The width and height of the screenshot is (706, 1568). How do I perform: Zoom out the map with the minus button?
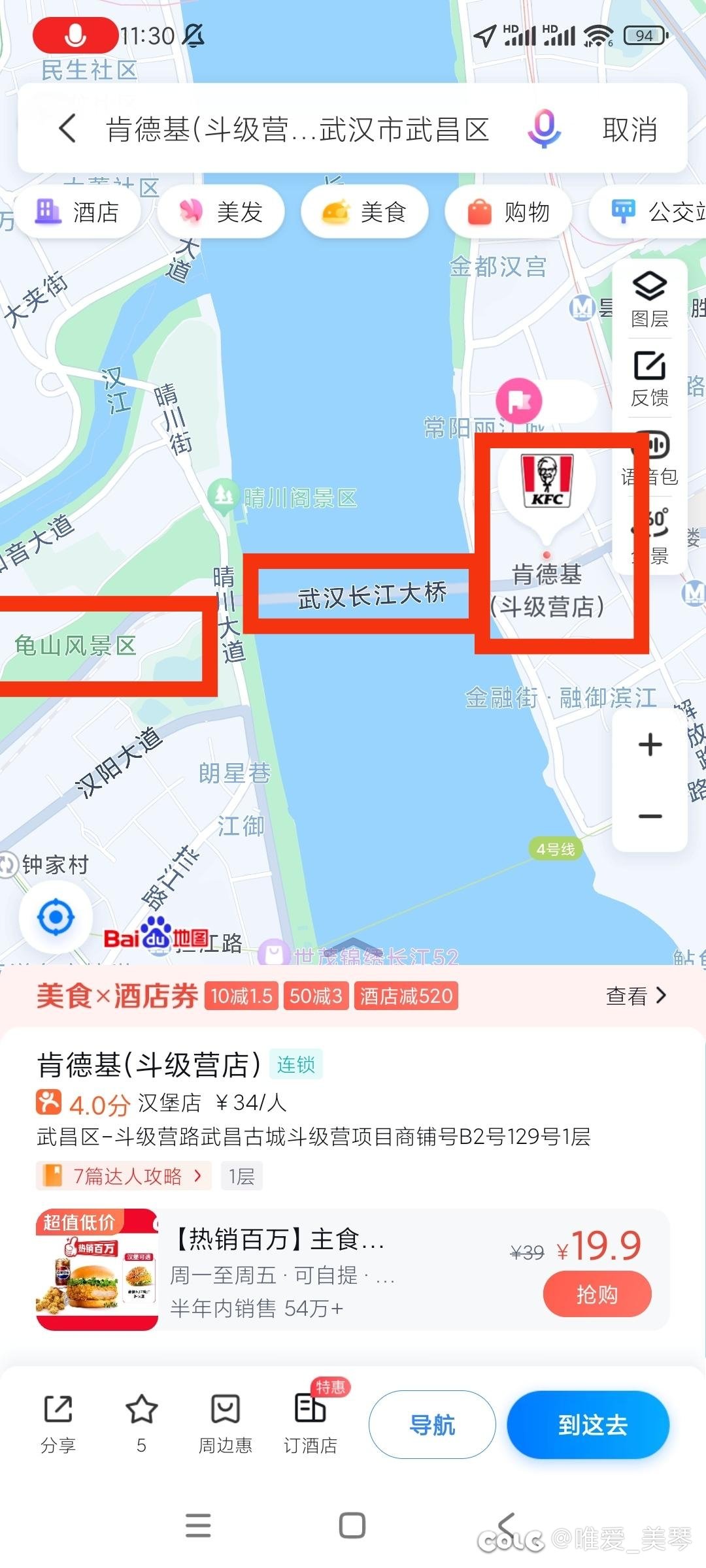[x=650, y=816]
